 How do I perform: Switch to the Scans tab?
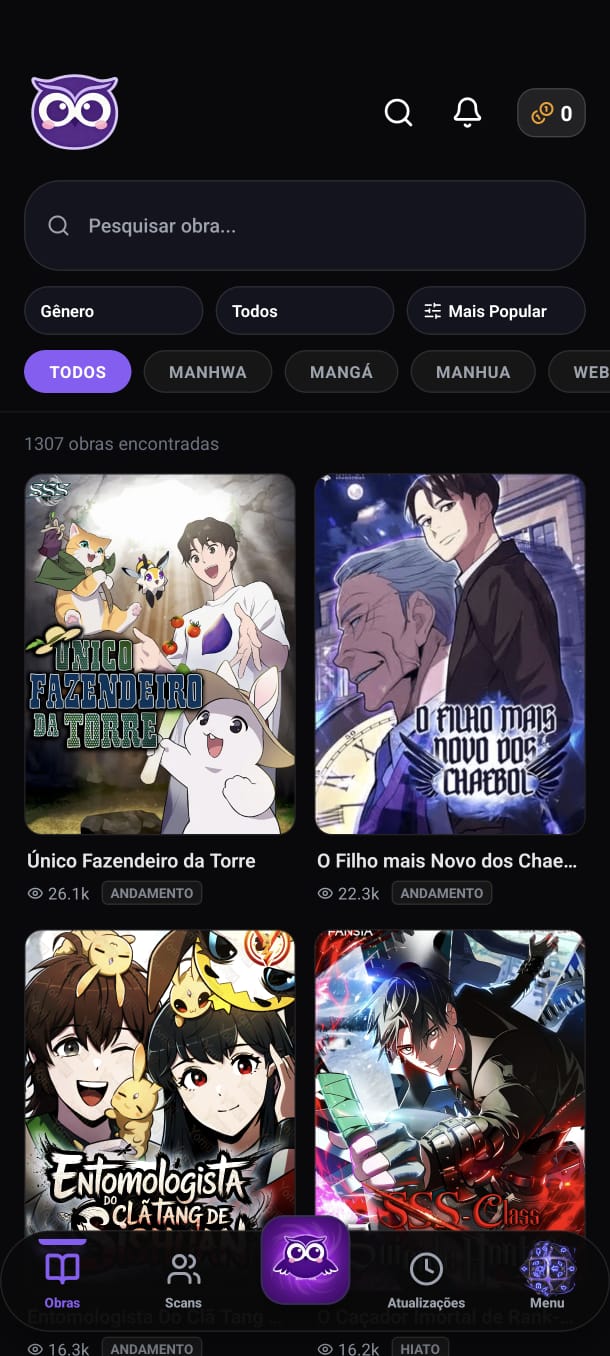183,1281
